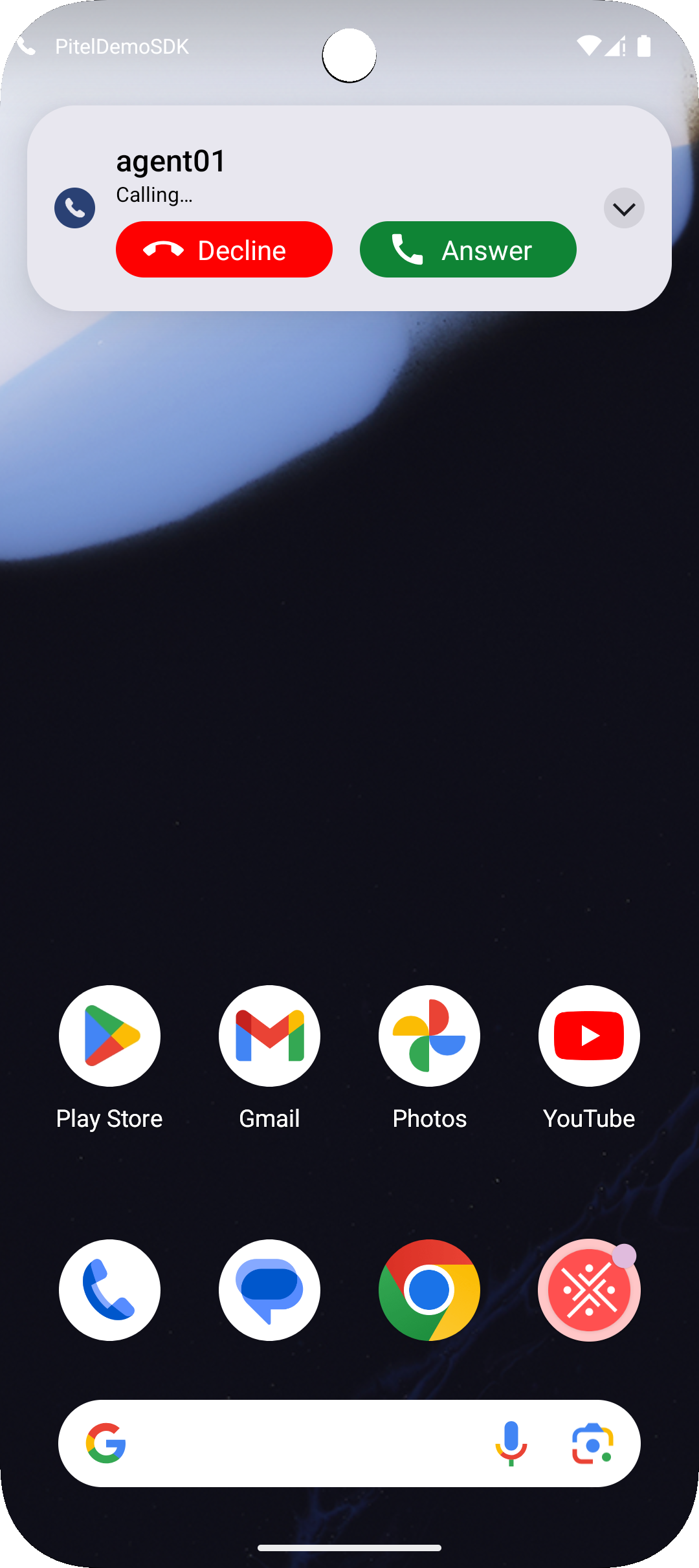
Task: Expand the call notification chevron
Action: click(x=624, y=208)
